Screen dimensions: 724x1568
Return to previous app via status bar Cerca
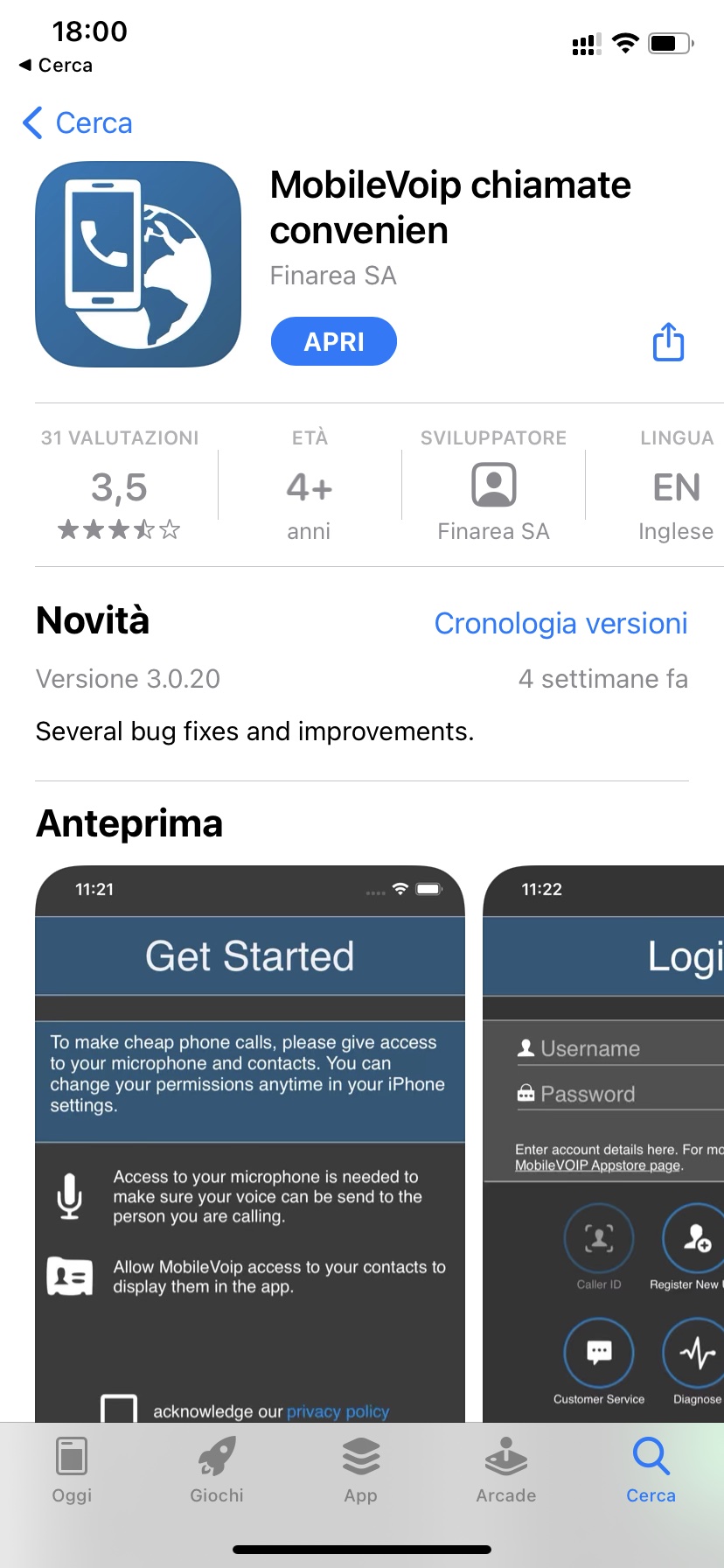pos(56,65)
